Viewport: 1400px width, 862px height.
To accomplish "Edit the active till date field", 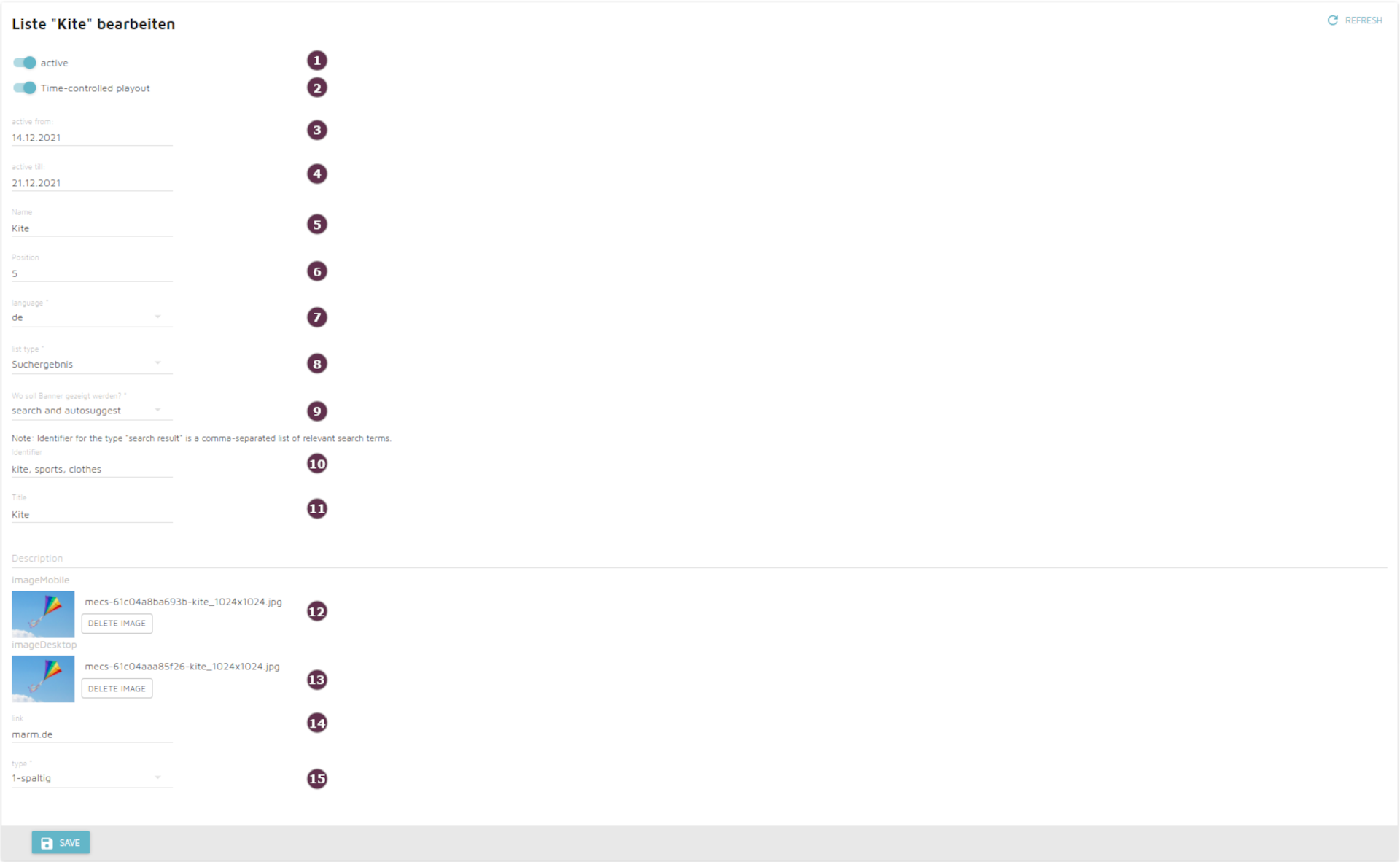I will 91,183.
